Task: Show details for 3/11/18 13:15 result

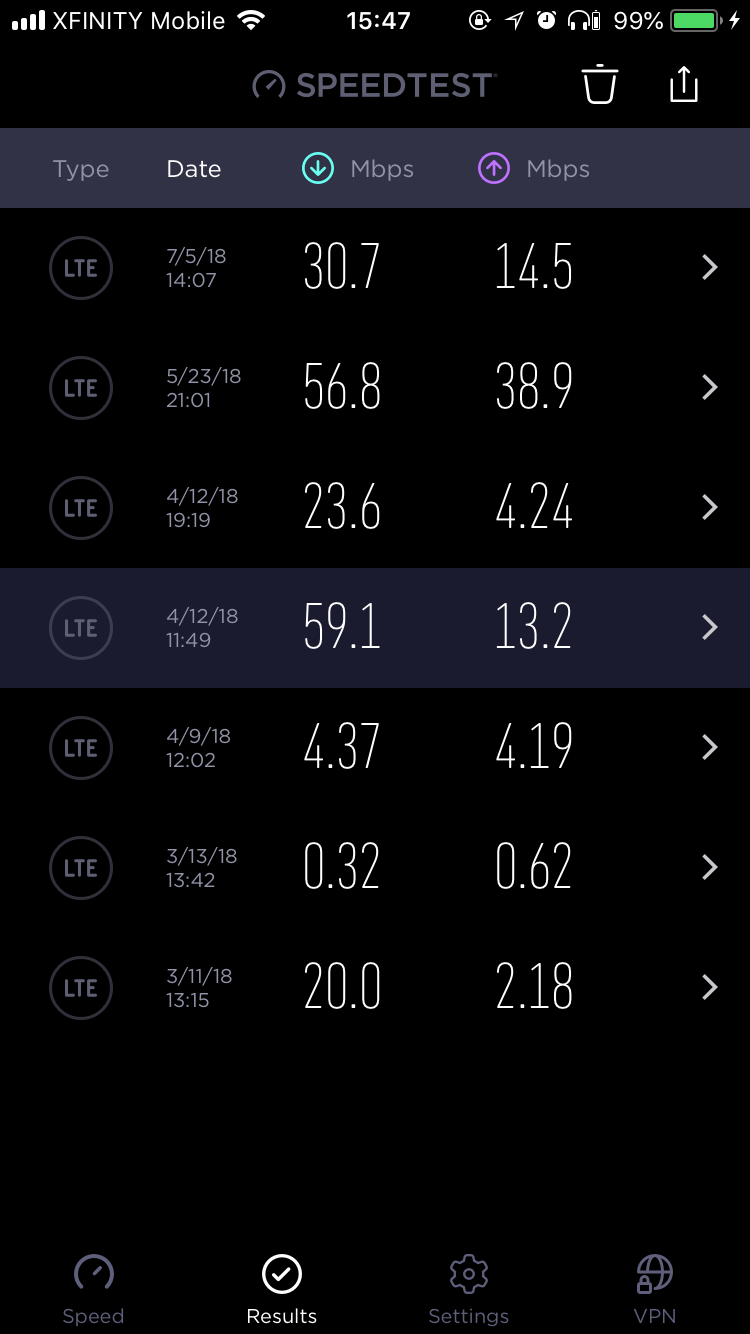Action: (x=375, y=988)
